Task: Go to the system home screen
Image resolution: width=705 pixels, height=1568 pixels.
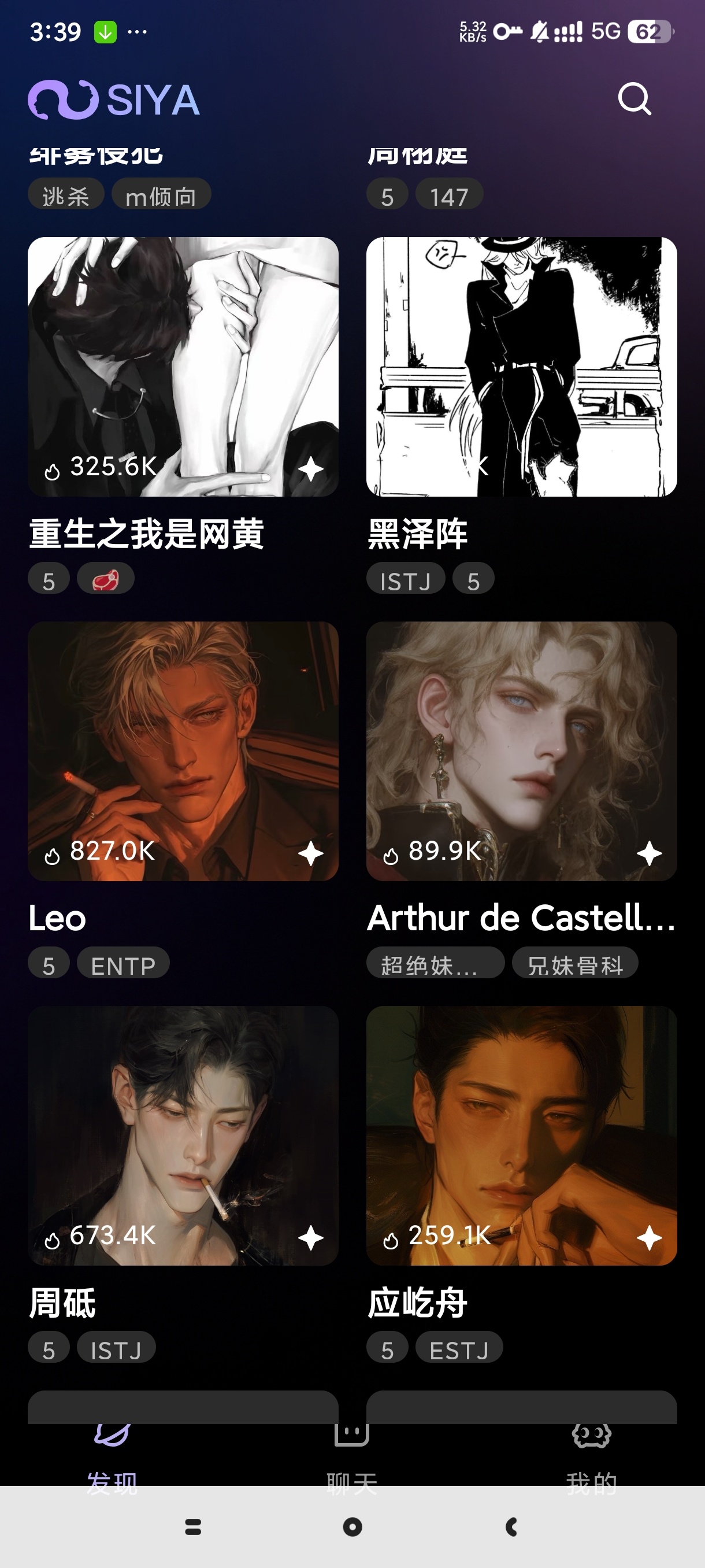Action: coord(352,1526)
